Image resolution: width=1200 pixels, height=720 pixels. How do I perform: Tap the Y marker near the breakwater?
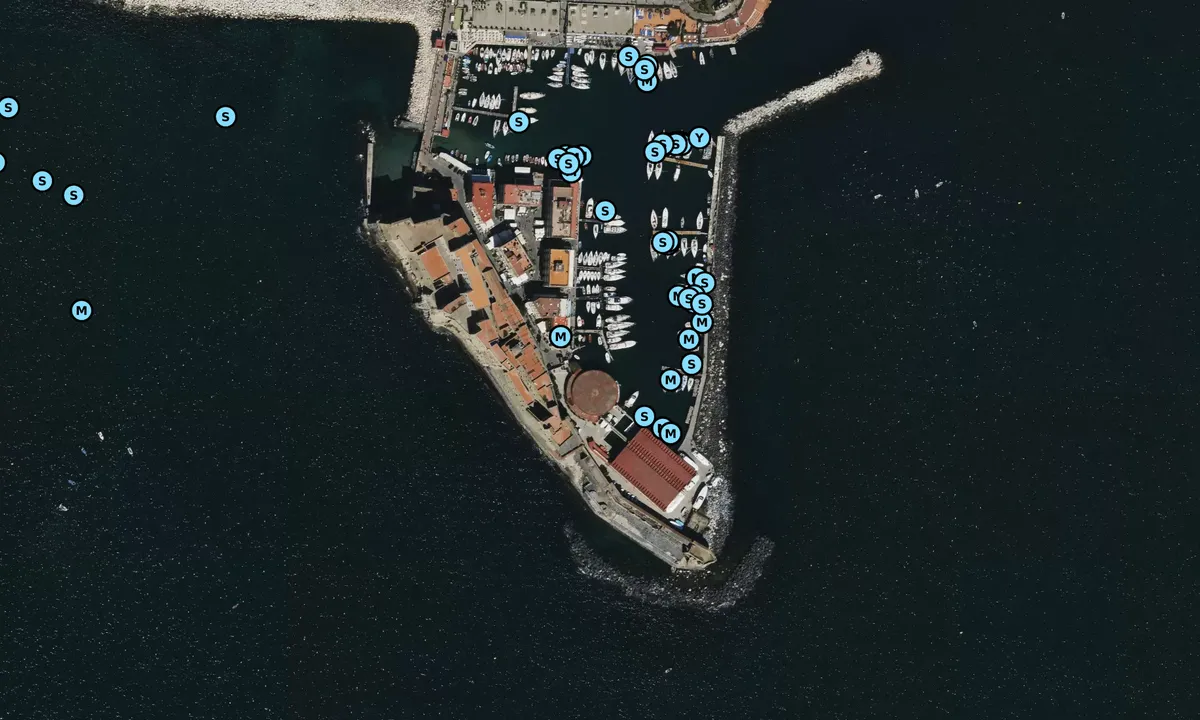tap(699, 137)
